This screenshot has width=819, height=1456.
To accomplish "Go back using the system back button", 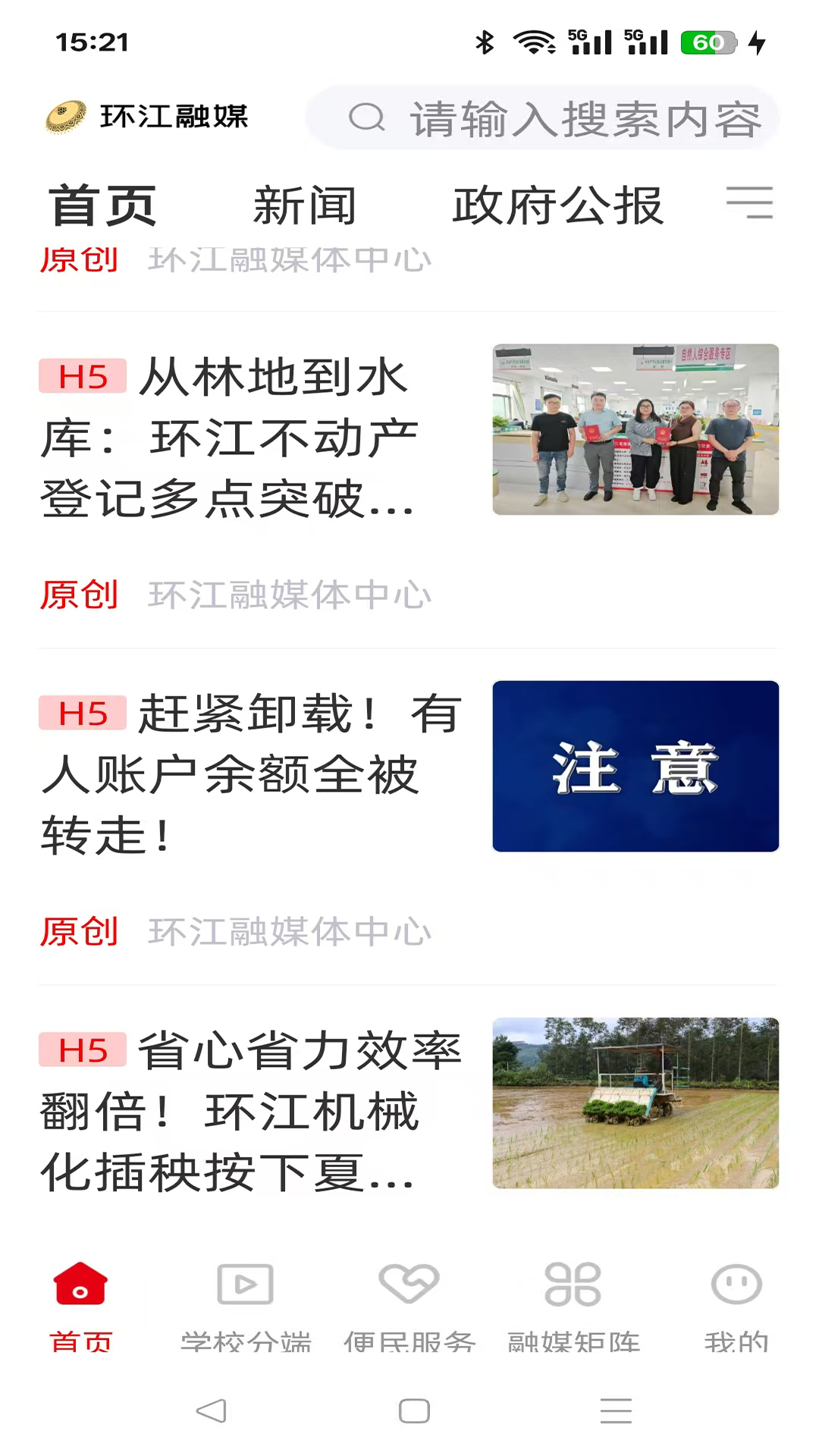I will point(211,1410).
